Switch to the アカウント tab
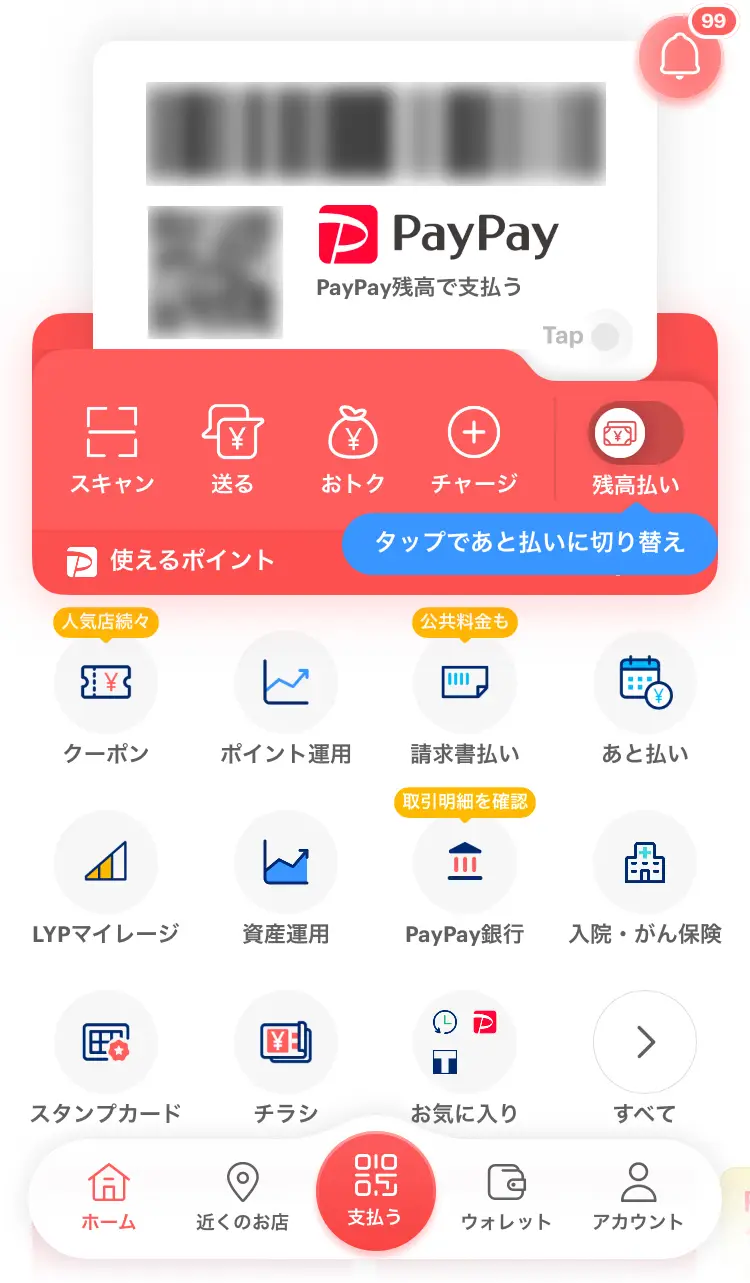 coord(637,1197)
